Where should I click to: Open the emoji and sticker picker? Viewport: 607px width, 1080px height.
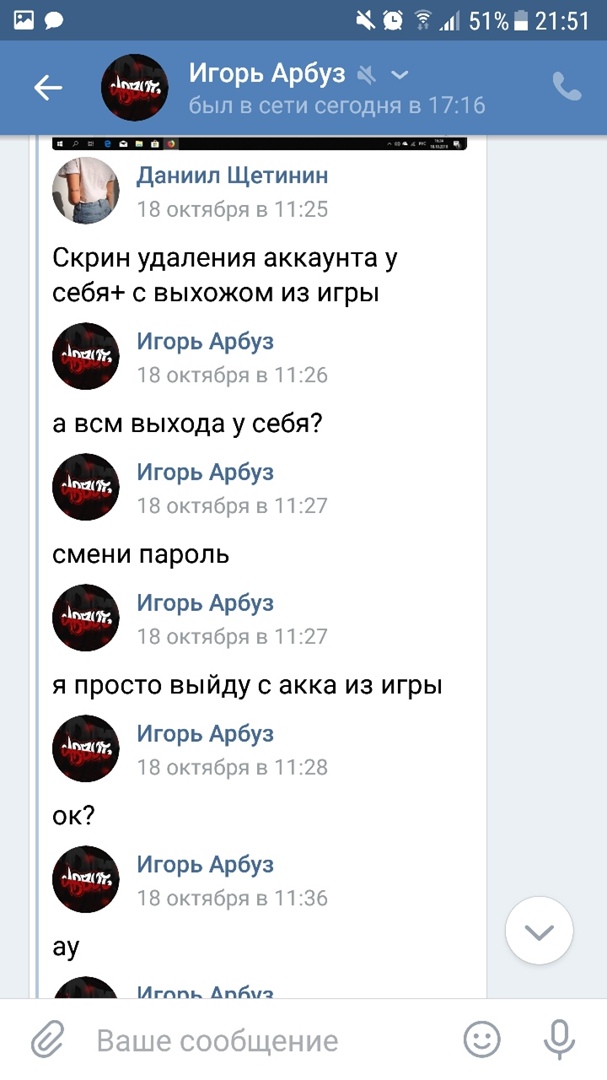(x=482, y=1041)
